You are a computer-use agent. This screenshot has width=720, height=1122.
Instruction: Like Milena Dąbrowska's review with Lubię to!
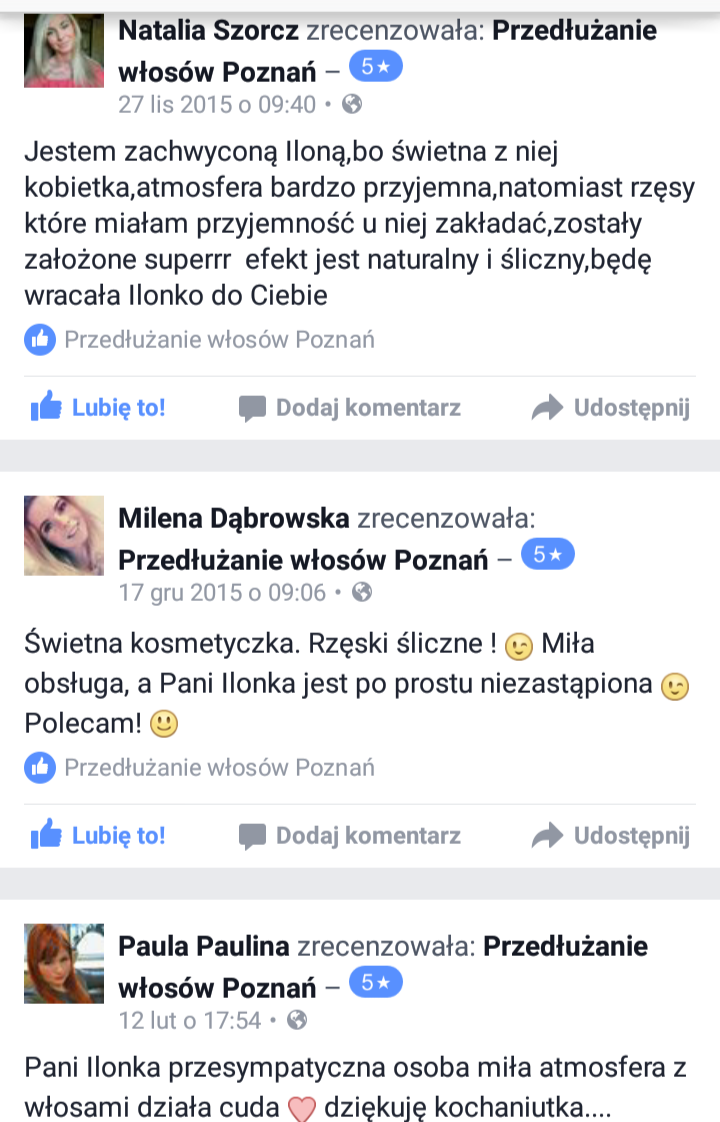98,836
